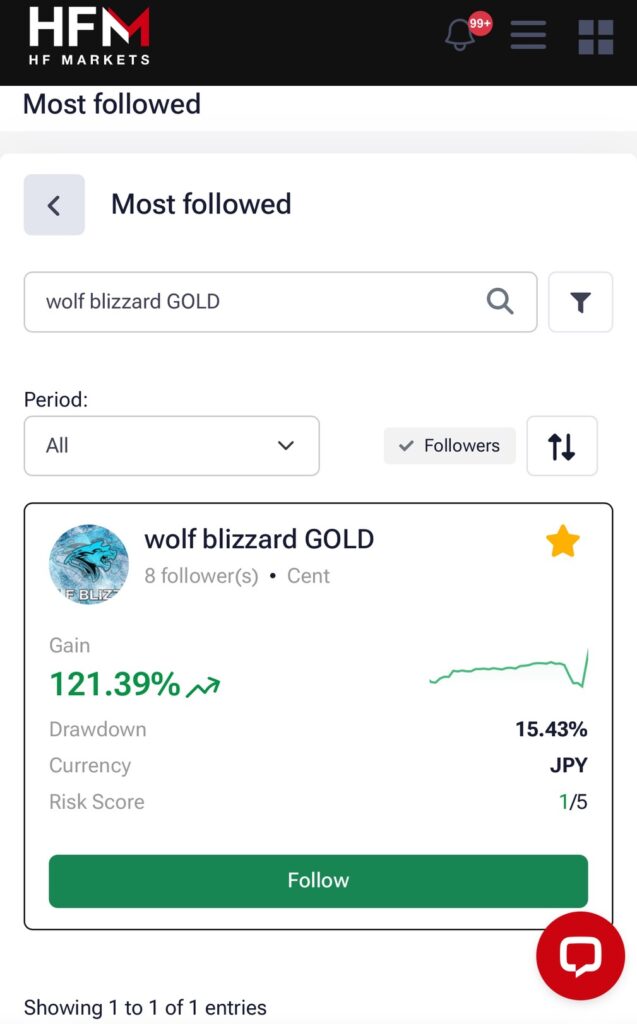Open the hamburger menu
This screenshot has height=1024, width=637.
click(x=528, y=36)
